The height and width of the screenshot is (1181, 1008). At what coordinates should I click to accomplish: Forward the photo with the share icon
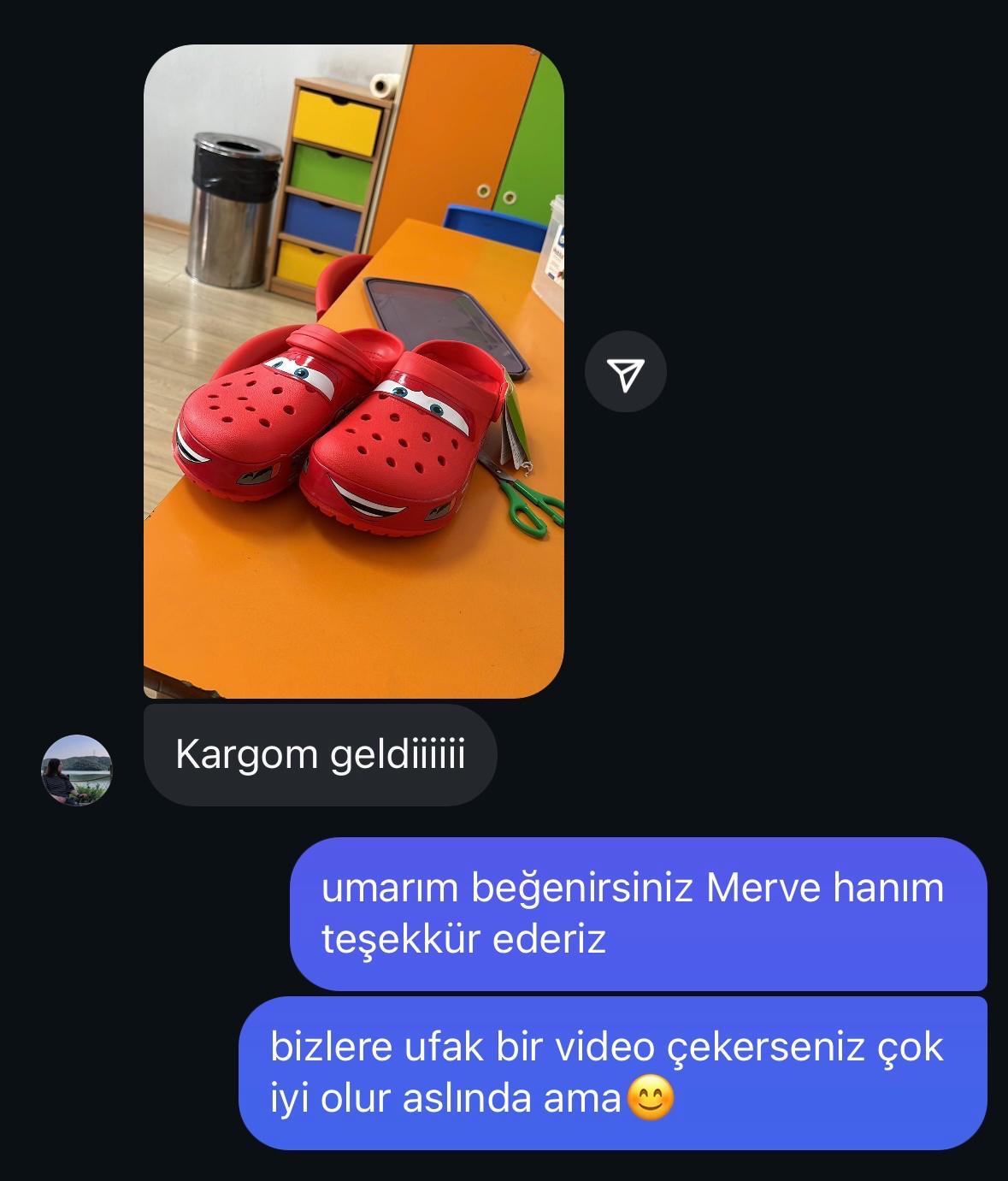coord(625,372)
